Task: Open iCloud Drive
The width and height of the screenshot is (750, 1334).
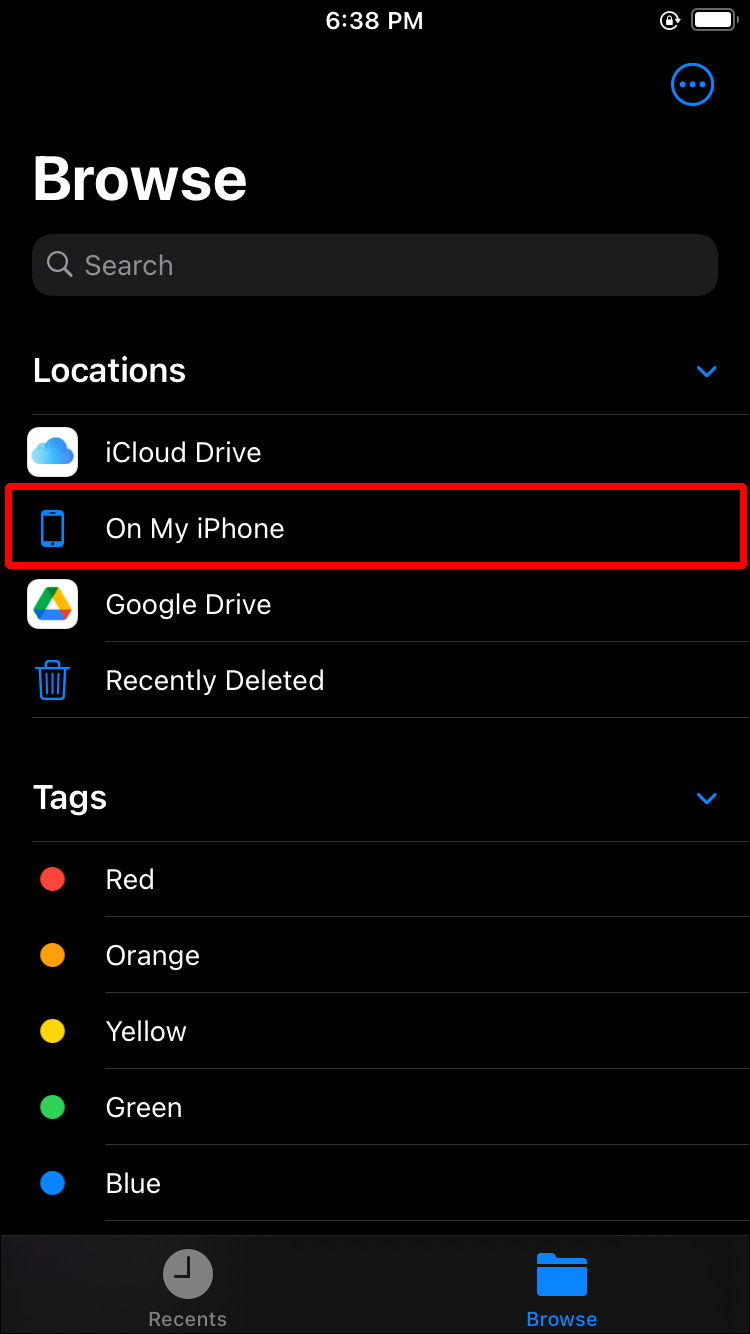Action: [183, 452]
